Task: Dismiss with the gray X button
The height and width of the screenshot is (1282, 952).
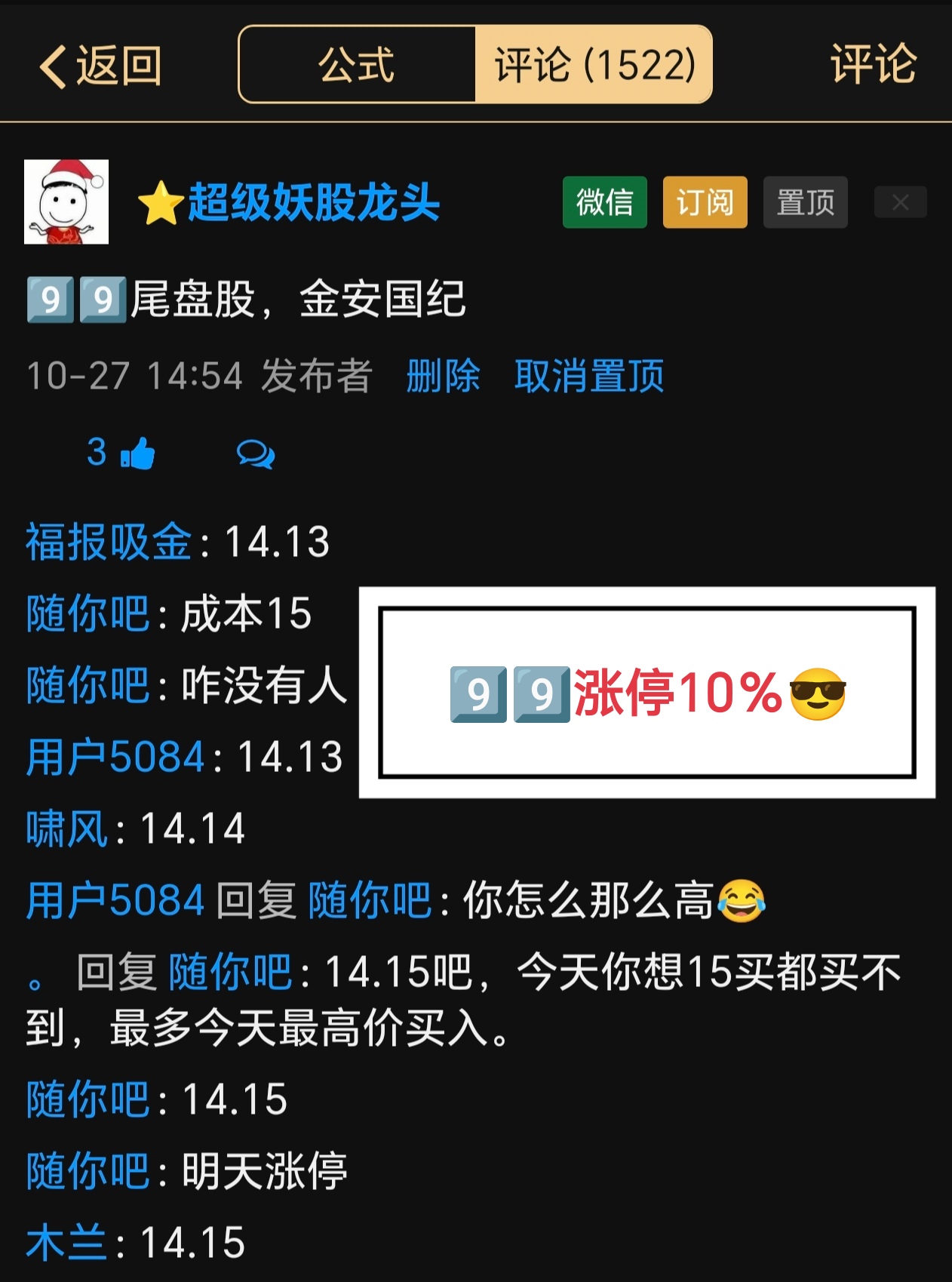Action: [x=900, y=202]
